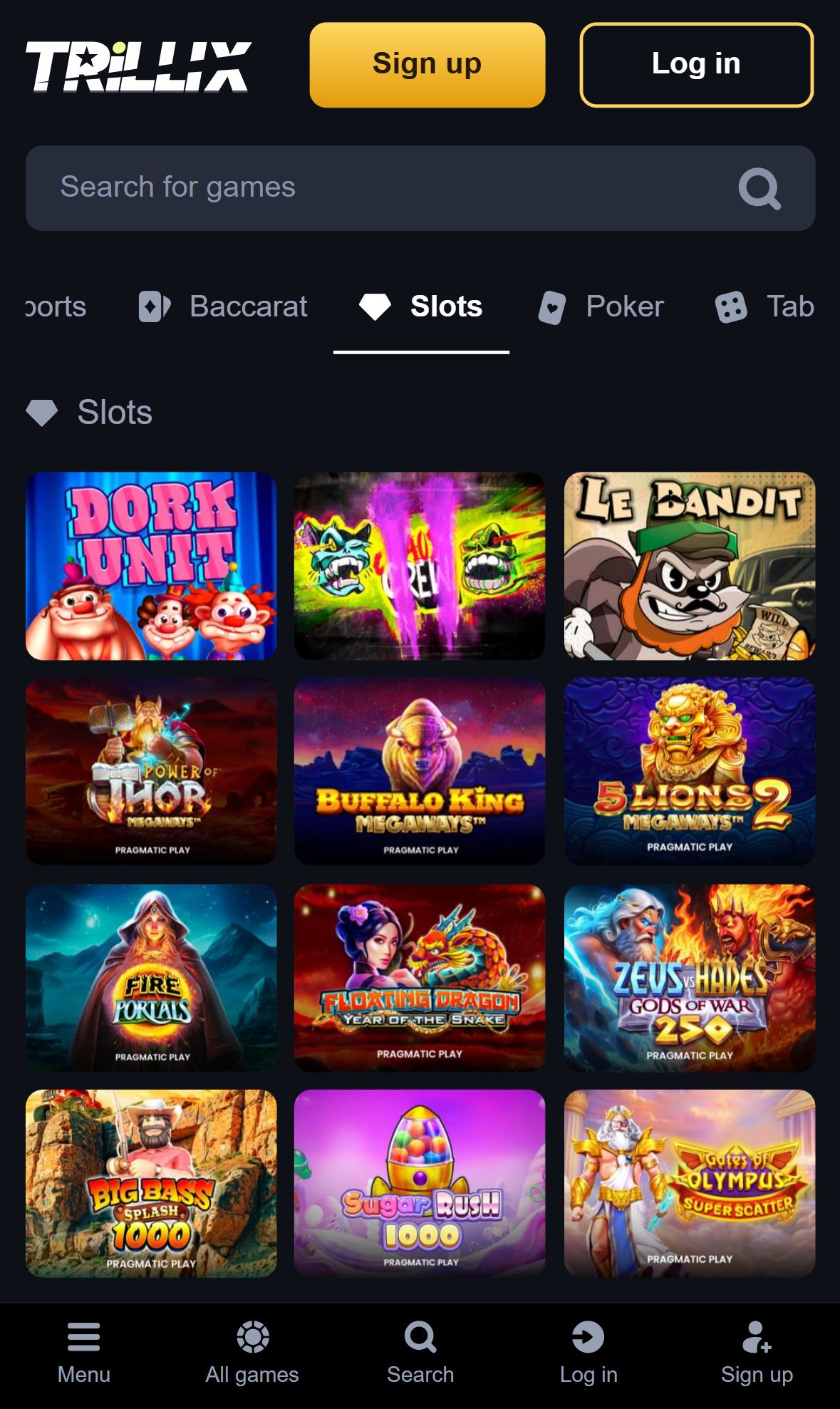
Task: Open the Le Bandit slot game
Action: 690,566
